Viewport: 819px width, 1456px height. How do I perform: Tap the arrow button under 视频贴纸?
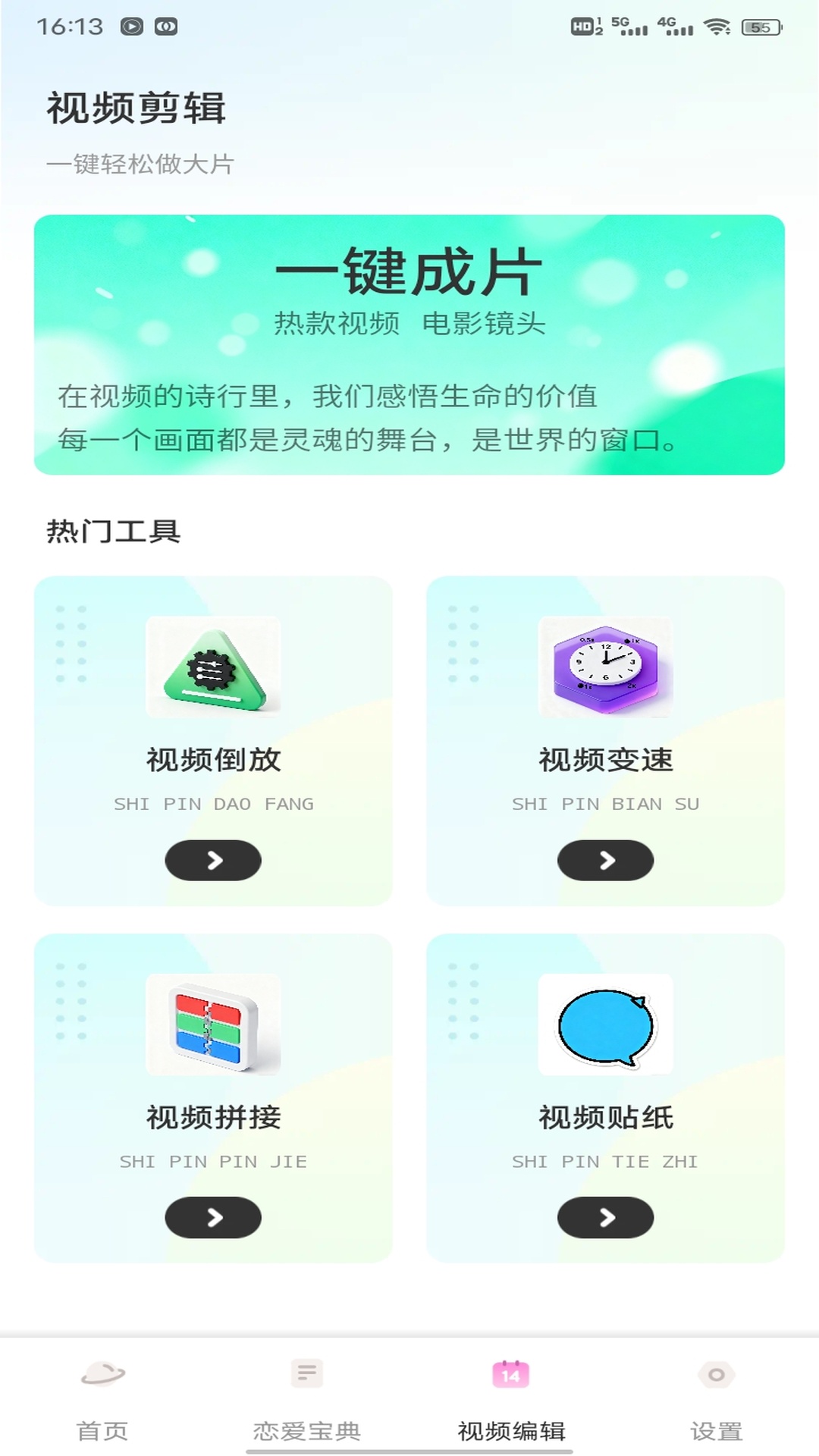(x=605, y=1218)
